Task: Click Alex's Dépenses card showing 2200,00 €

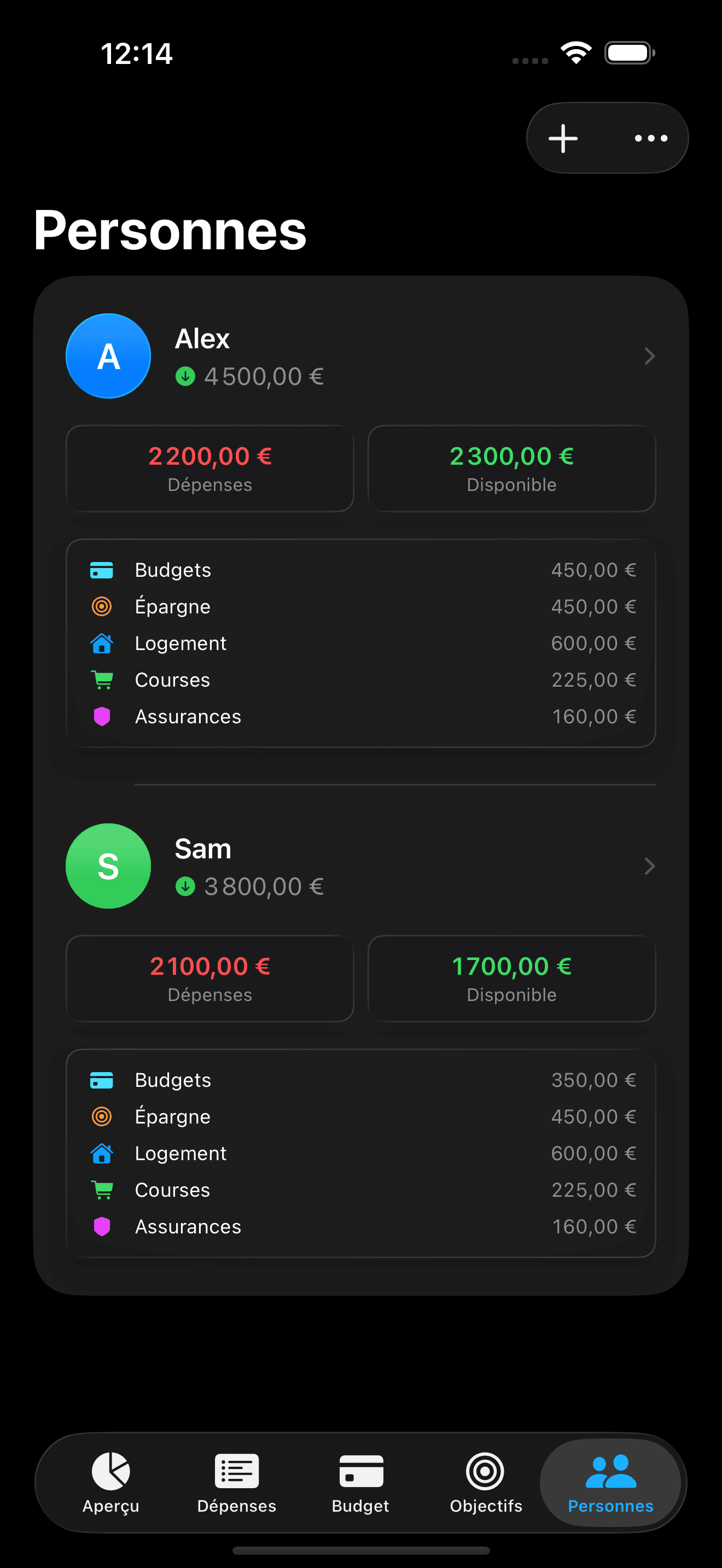Action: (209, 468)
